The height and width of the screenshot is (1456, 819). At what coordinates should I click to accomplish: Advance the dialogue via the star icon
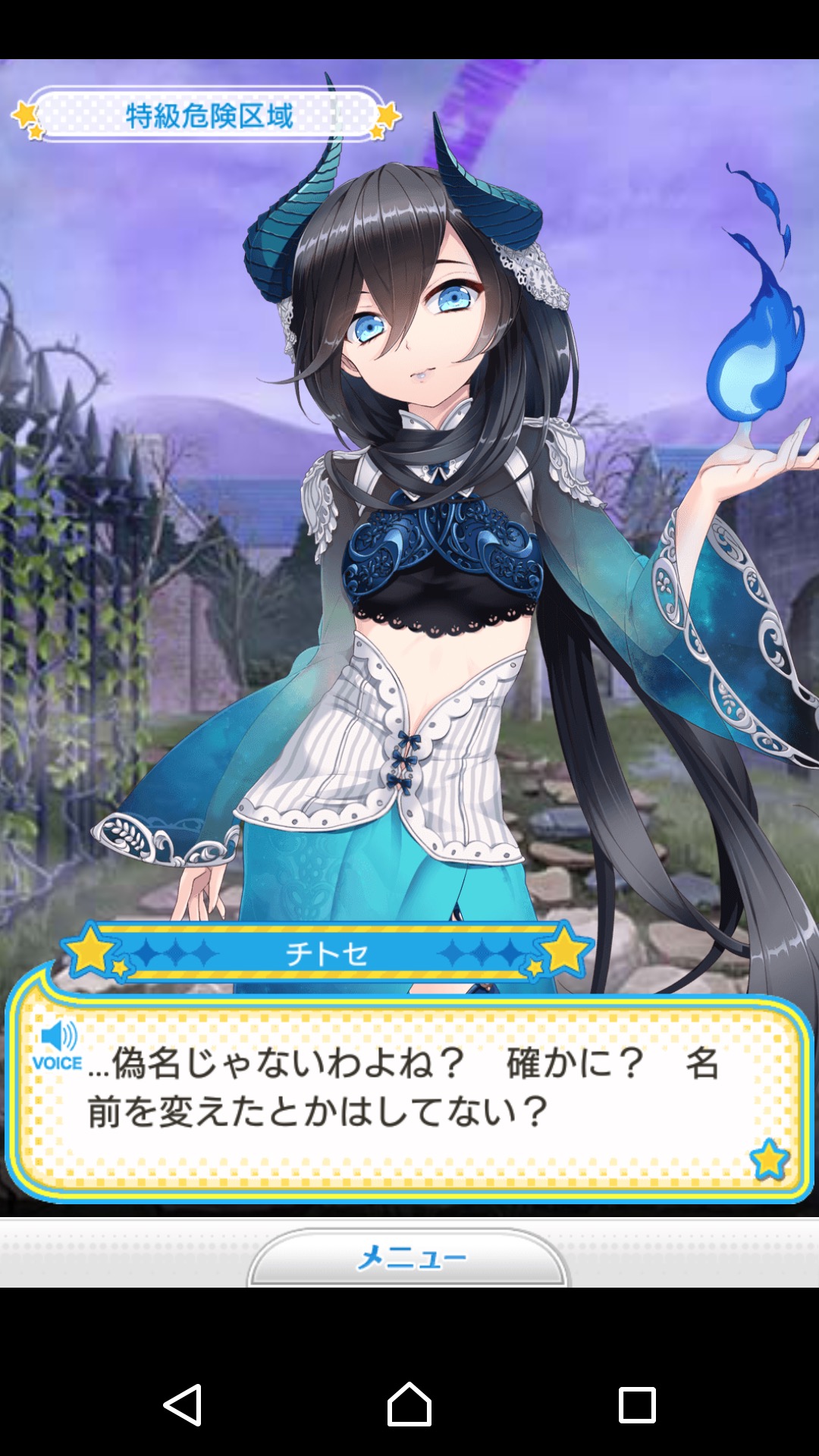point(769,1159)
